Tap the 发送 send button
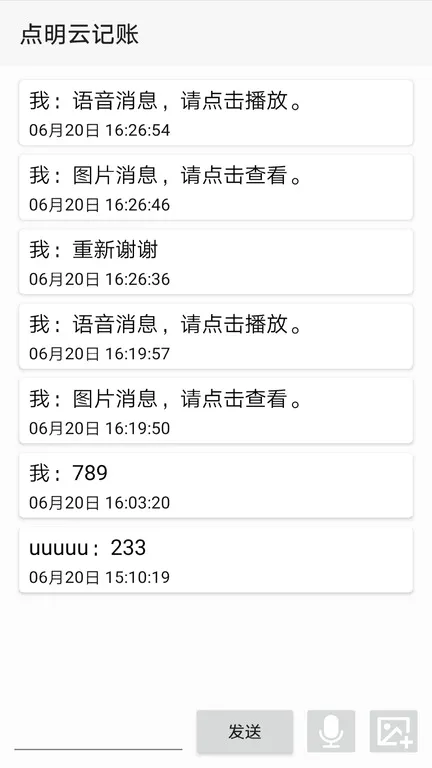The image size is (432, 768). click(x=245, y=731)
